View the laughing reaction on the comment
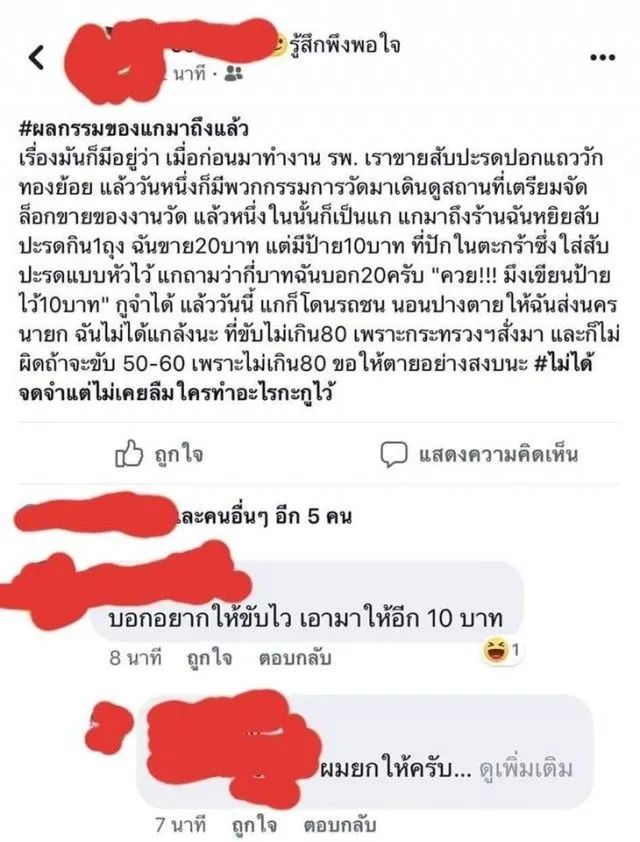The image size is (640, 842). [x=497, y=652]
